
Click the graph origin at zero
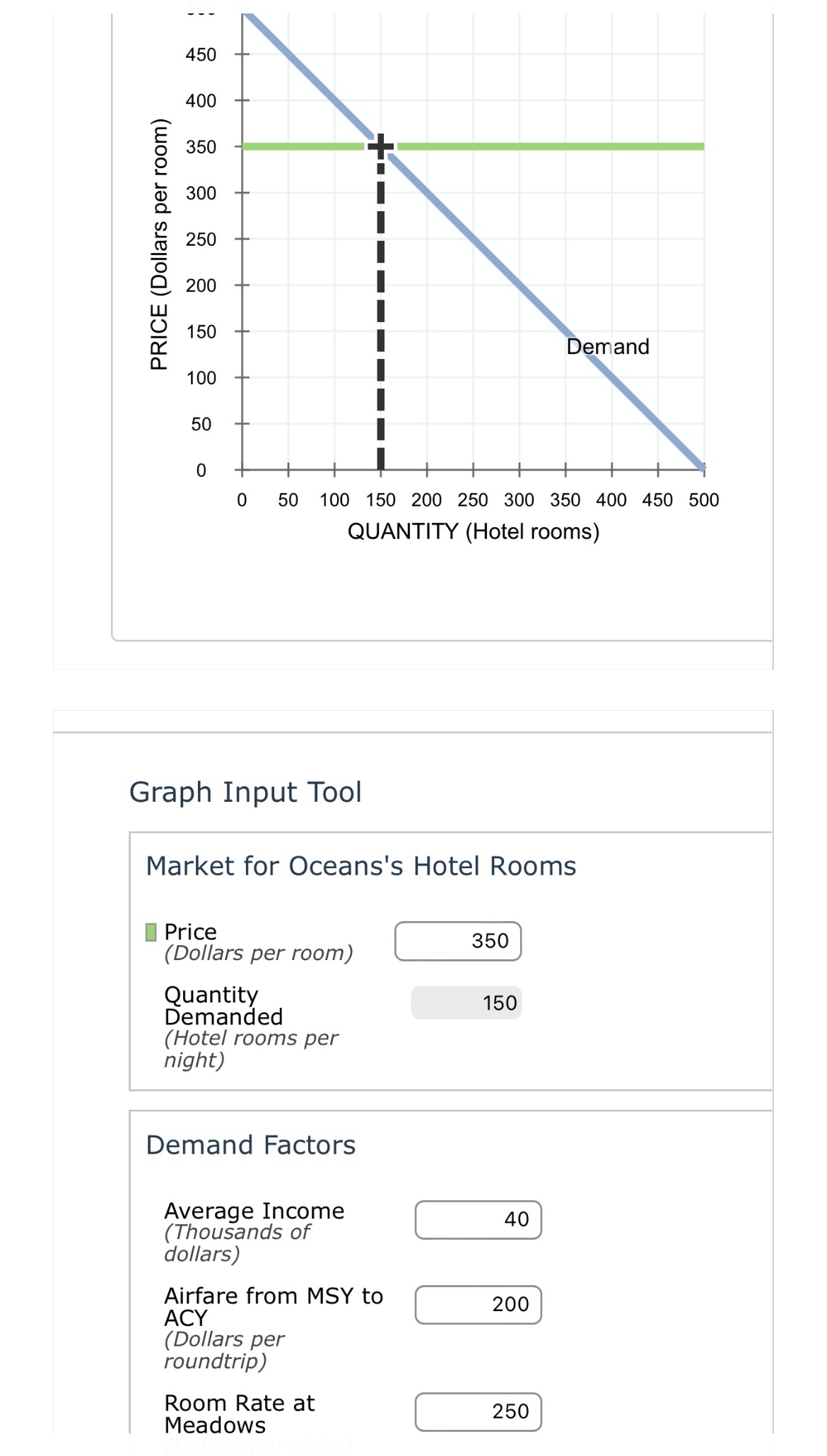[242, 469]
